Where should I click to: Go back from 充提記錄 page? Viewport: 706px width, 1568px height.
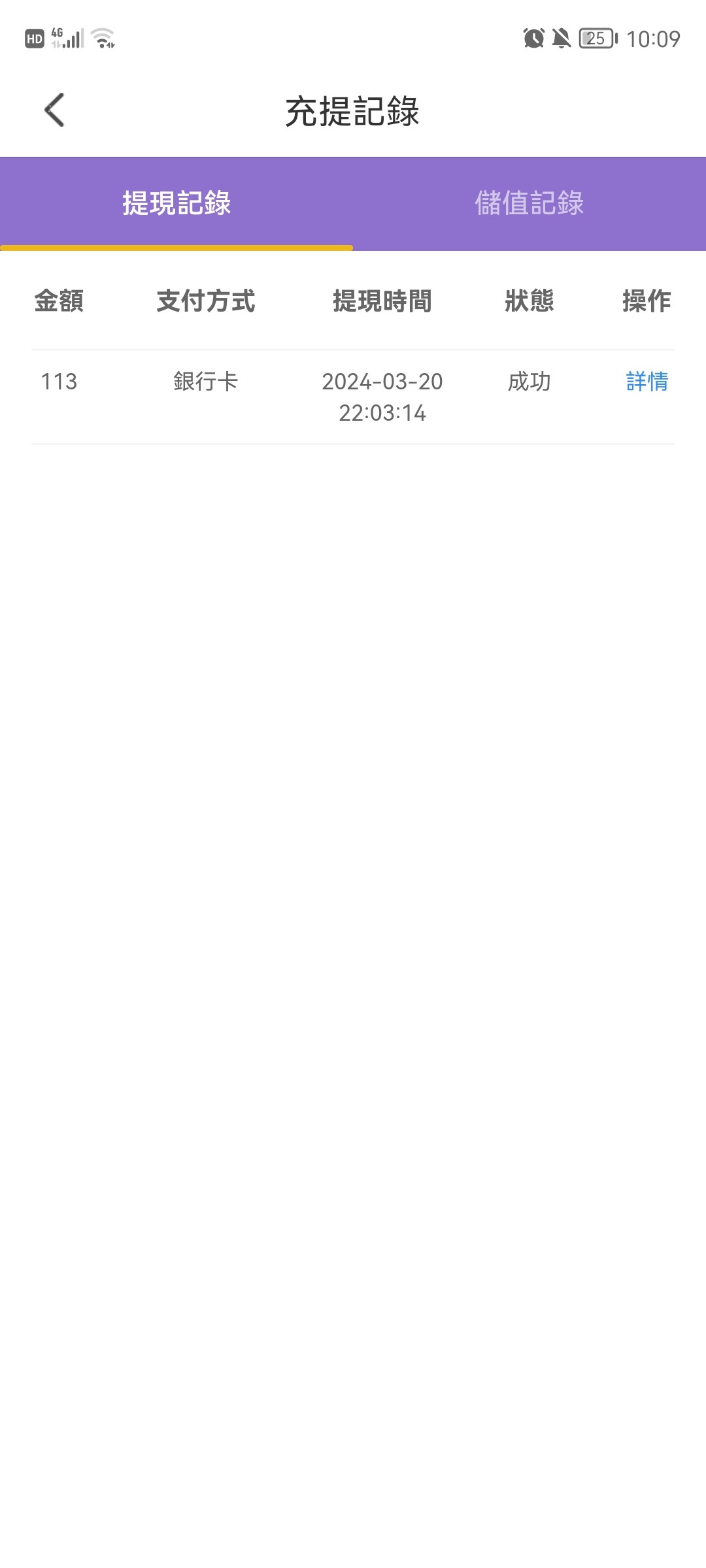(x=54, y=110)
